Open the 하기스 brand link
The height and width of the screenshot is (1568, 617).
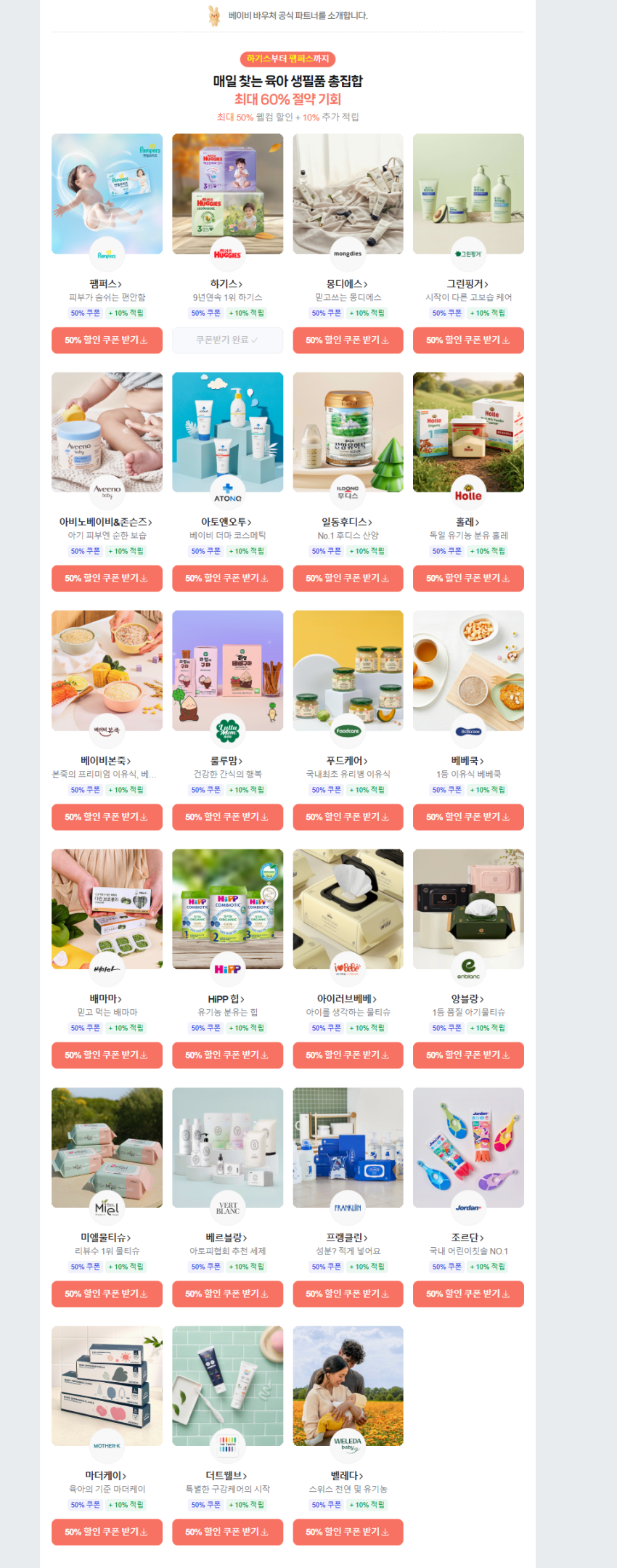point(226,284)
